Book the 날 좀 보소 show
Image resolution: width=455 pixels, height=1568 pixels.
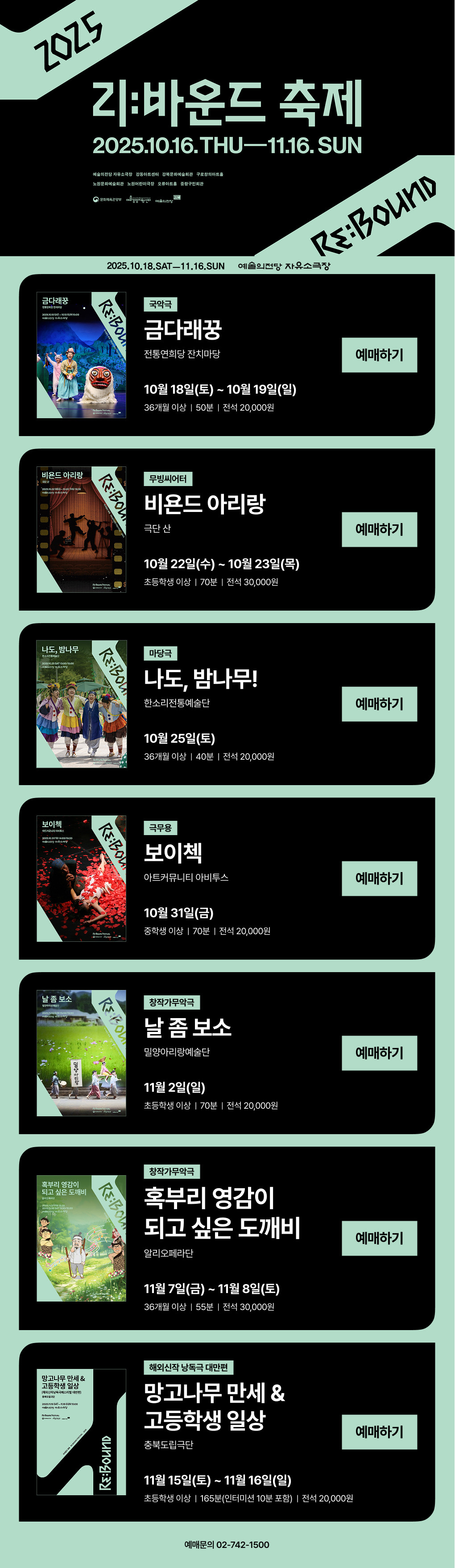[x=379, y=1052]
